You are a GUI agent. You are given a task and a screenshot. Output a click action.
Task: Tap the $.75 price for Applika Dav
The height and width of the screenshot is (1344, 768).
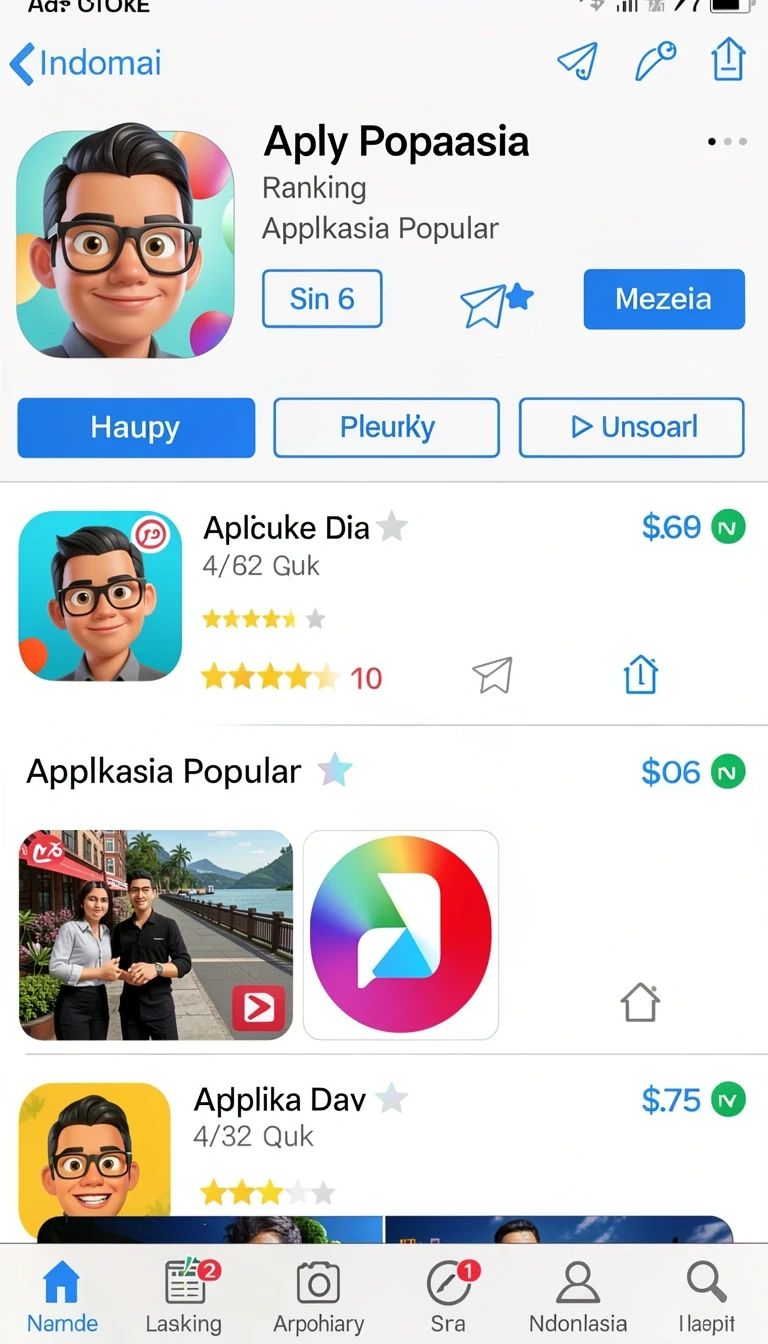pos(671,1101)
